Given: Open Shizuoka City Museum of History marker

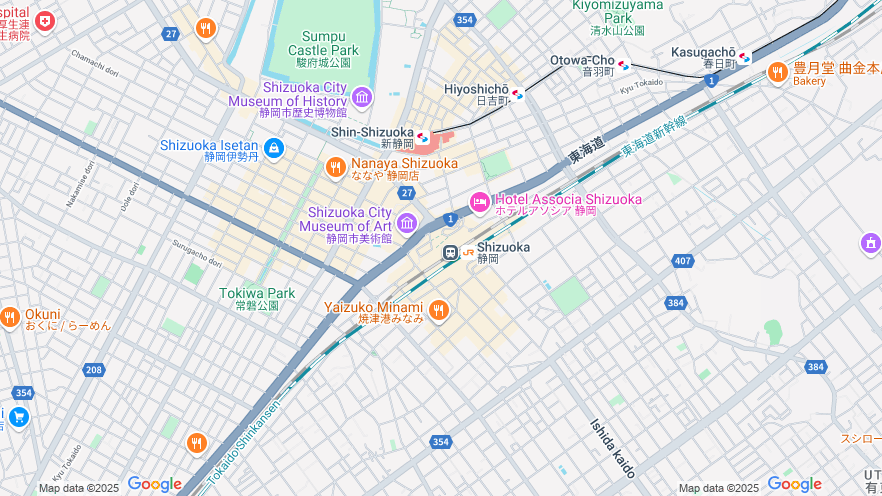Looking at the screenshot, I should [362, 97].
